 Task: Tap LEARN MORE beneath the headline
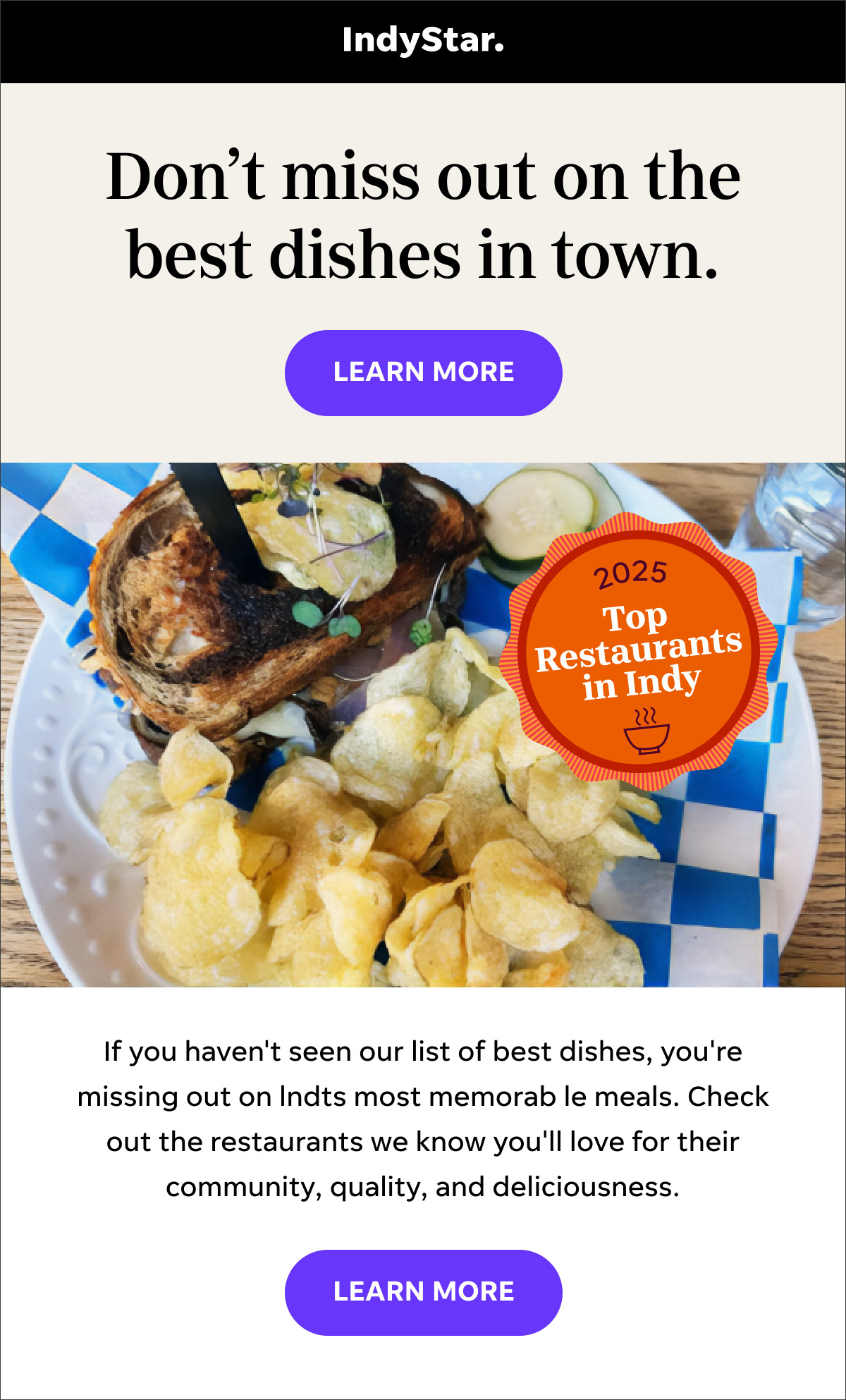pyautogui.click(x=423, y=372)
